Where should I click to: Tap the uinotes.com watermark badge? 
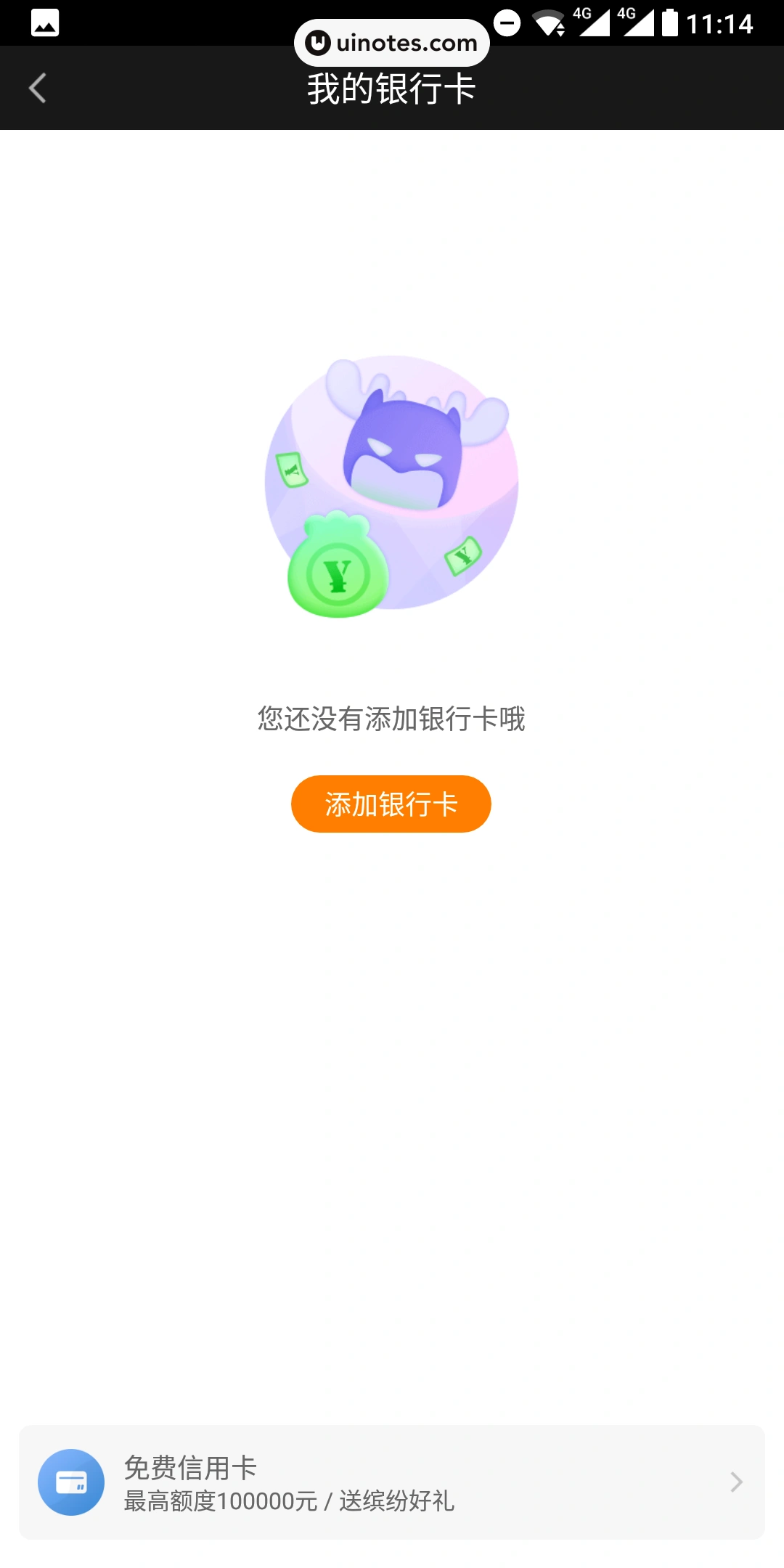tap(391, 42)
